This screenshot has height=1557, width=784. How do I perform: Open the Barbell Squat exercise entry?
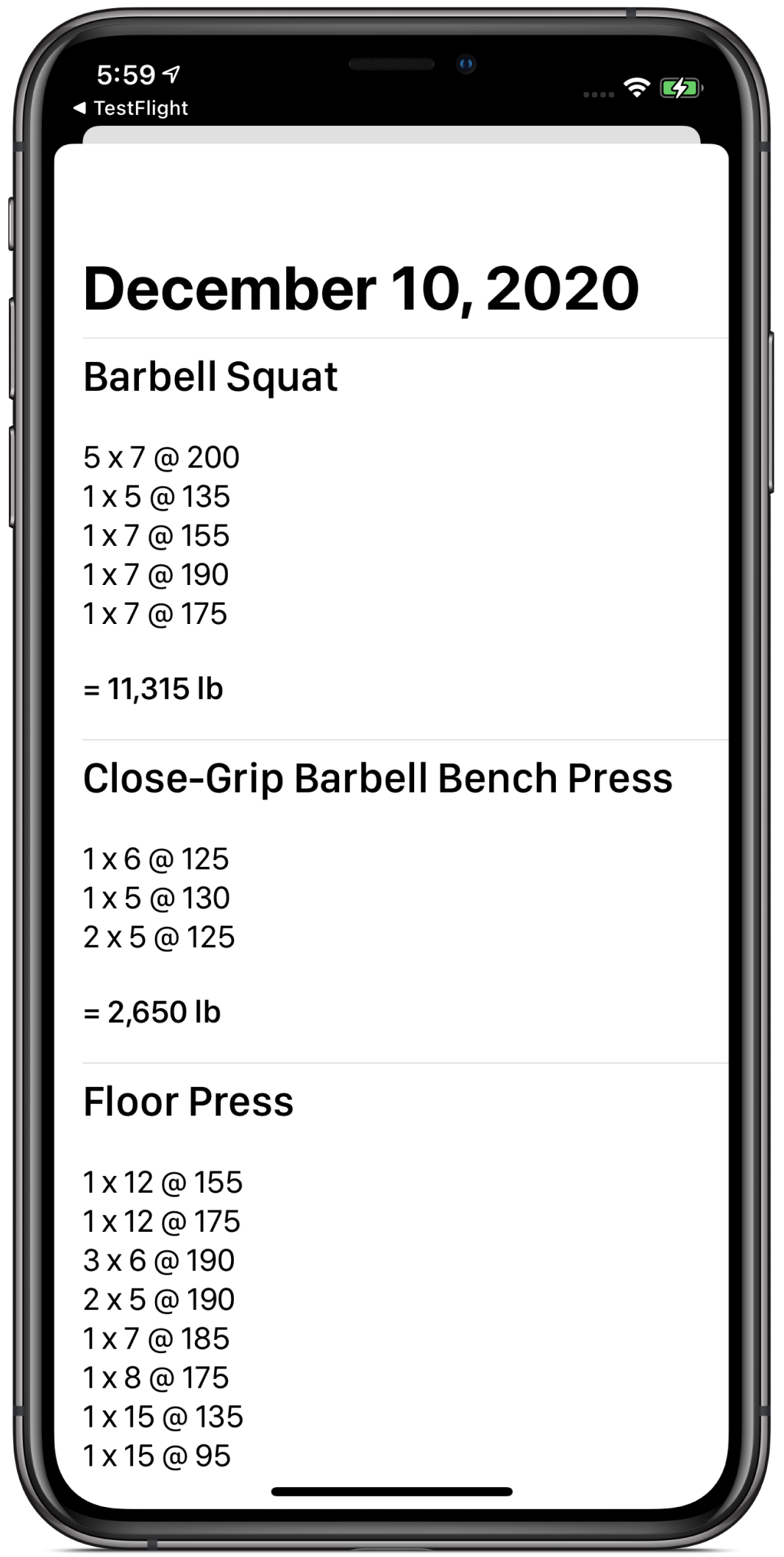(x=210, y=377)
